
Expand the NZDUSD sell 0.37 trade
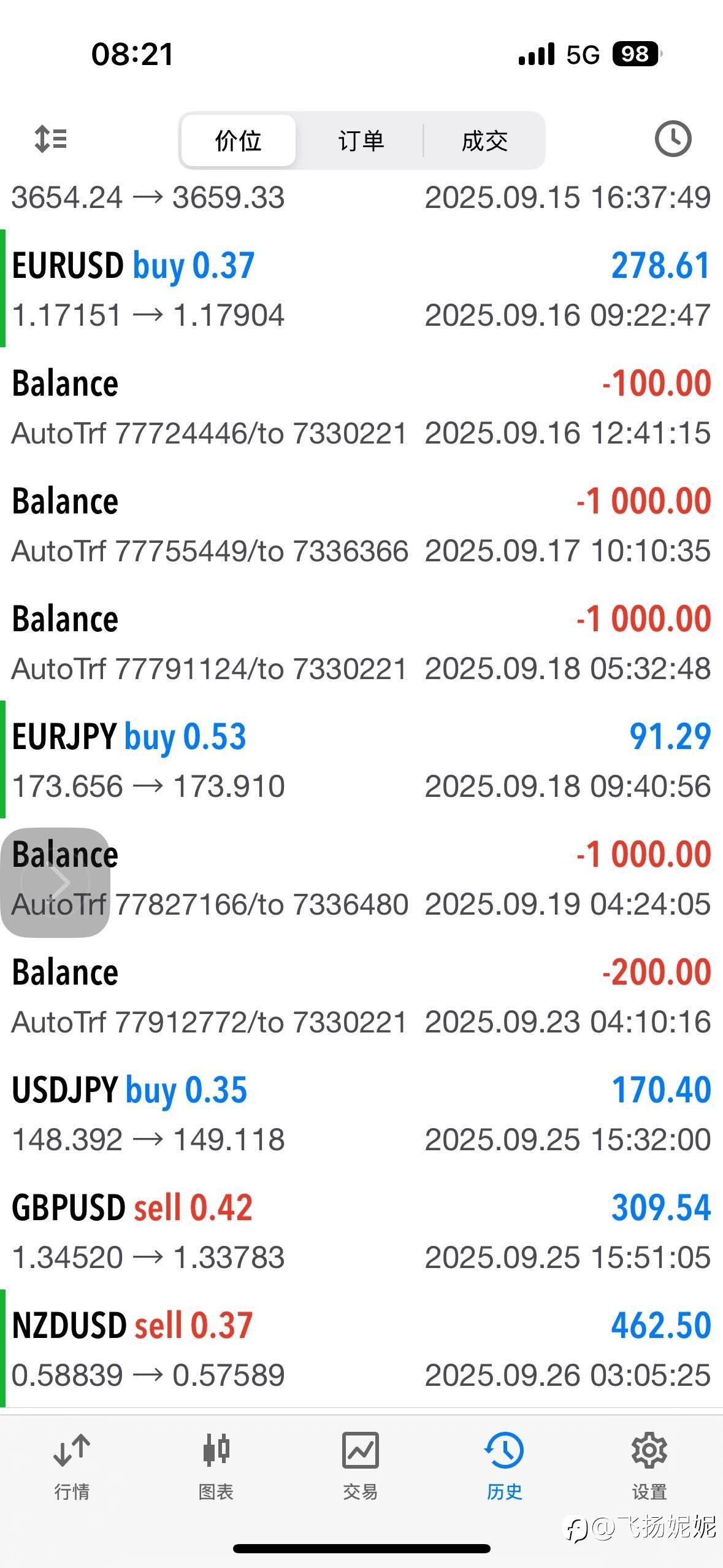point(361,1349)
